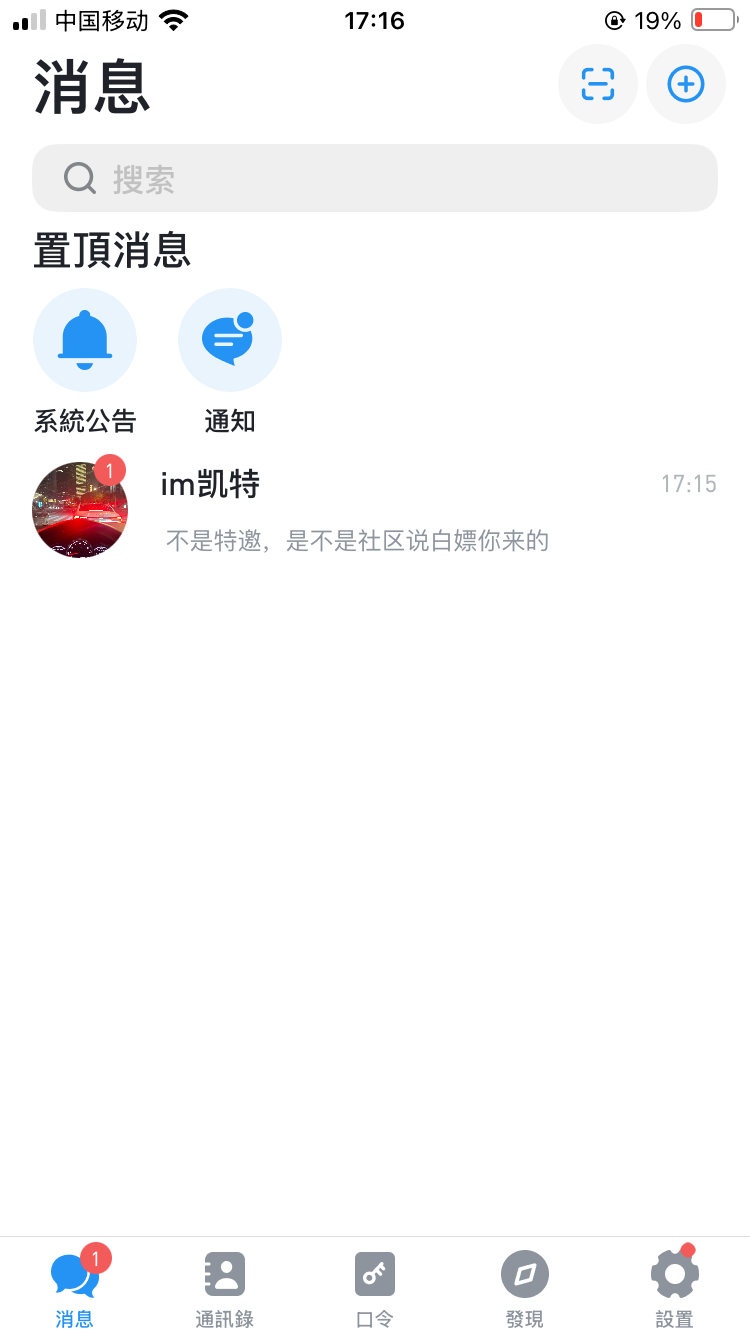Select the 口令 key icon tab

coord(375,1273)
